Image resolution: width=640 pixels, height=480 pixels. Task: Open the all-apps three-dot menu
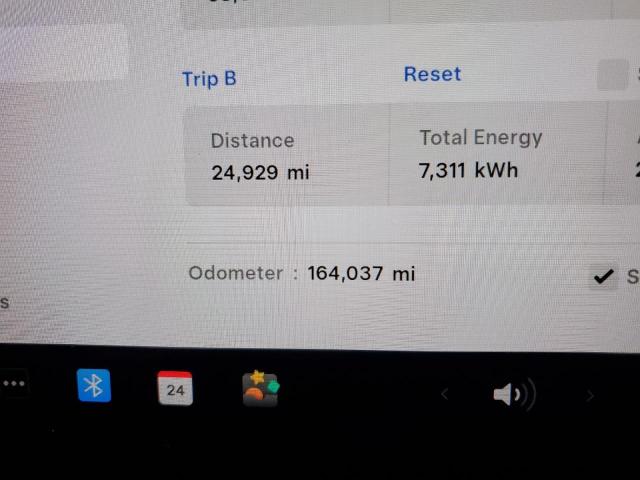[13, 384]
